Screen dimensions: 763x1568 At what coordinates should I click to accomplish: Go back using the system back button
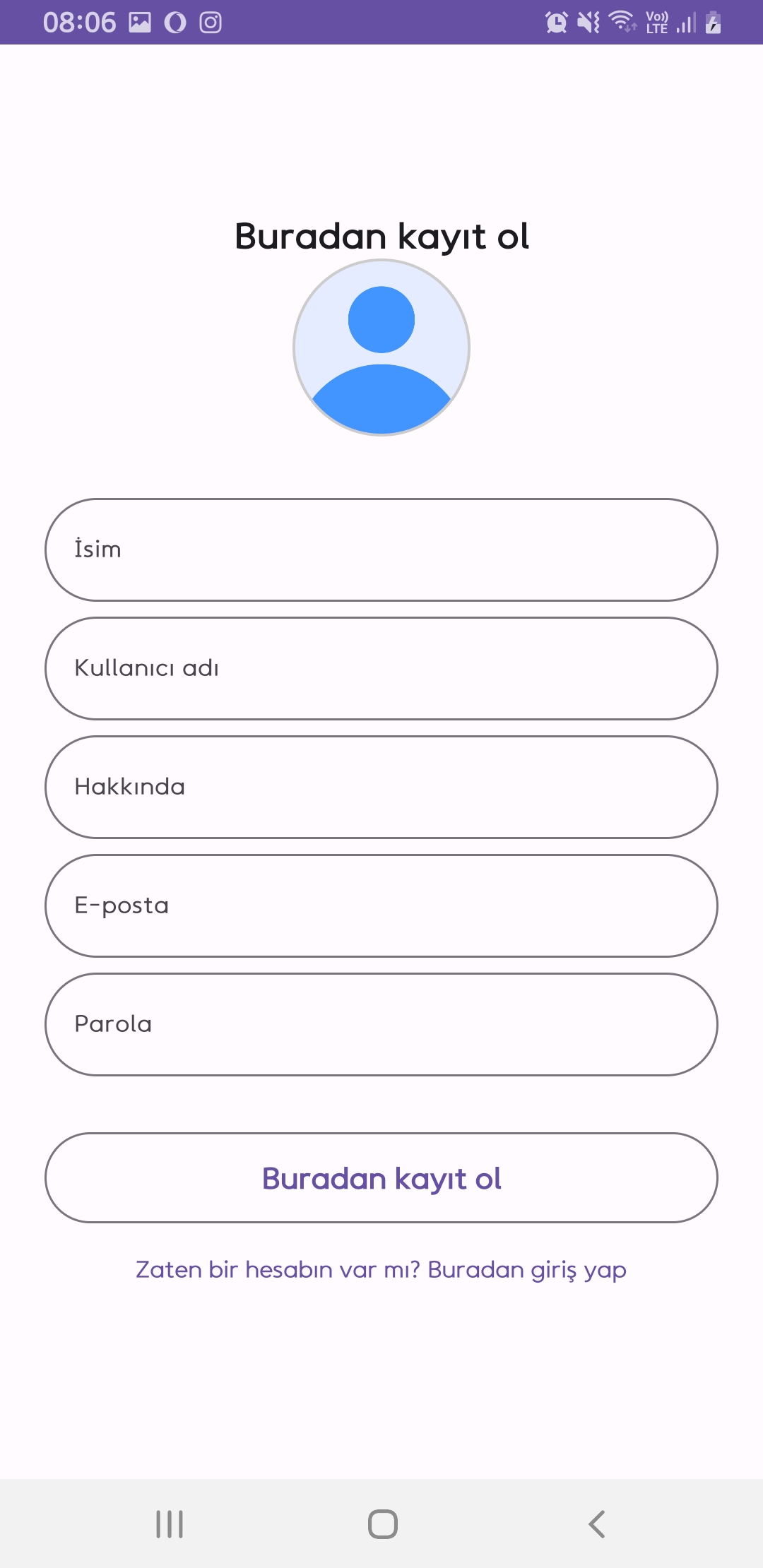click(597, 1524)
